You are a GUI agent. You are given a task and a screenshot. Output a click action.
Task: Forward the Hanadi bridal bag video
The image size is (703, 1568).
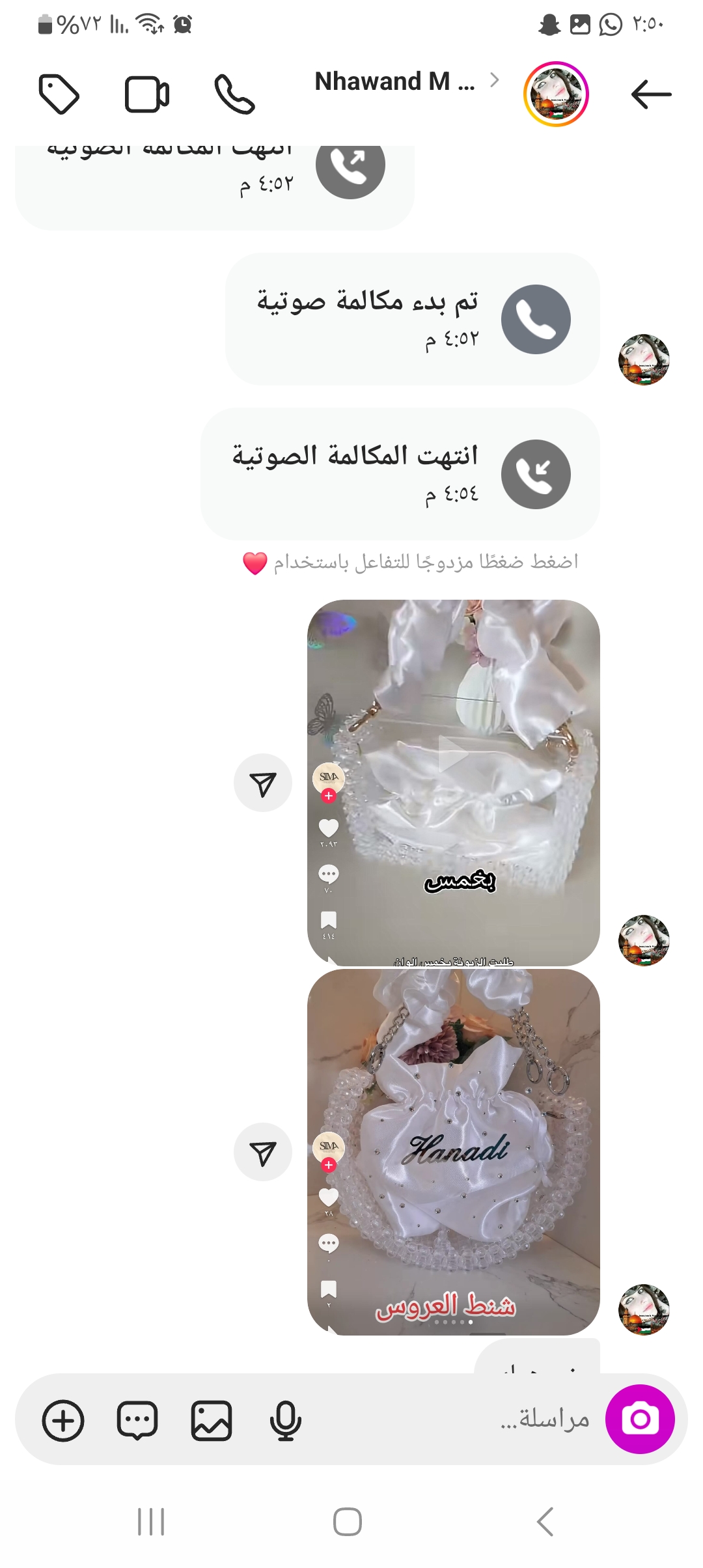pos(263,1153)
